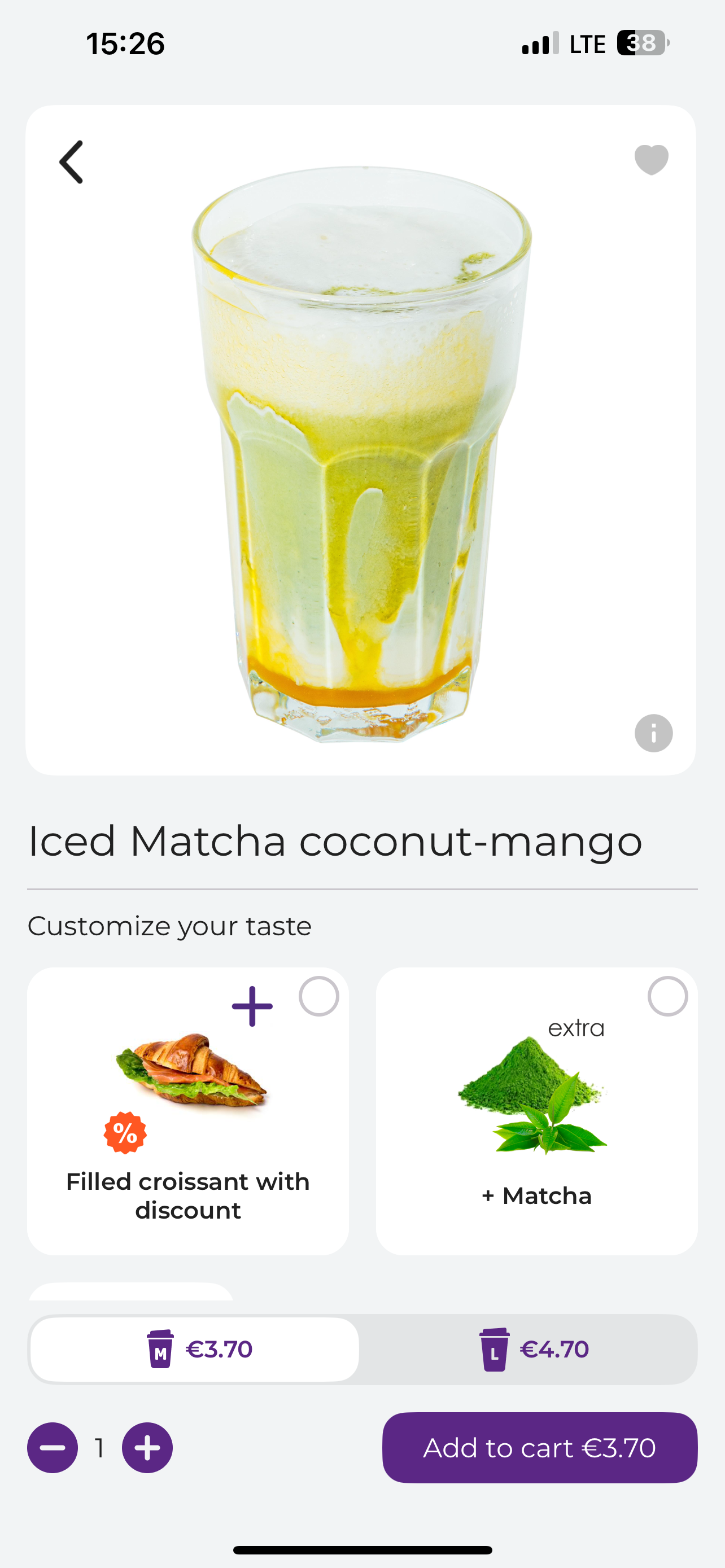Image resolution: width=725 pixels, height=1568 pixels.
Task: Choose medium size for €3.70
Action: tap(195, 1350)
